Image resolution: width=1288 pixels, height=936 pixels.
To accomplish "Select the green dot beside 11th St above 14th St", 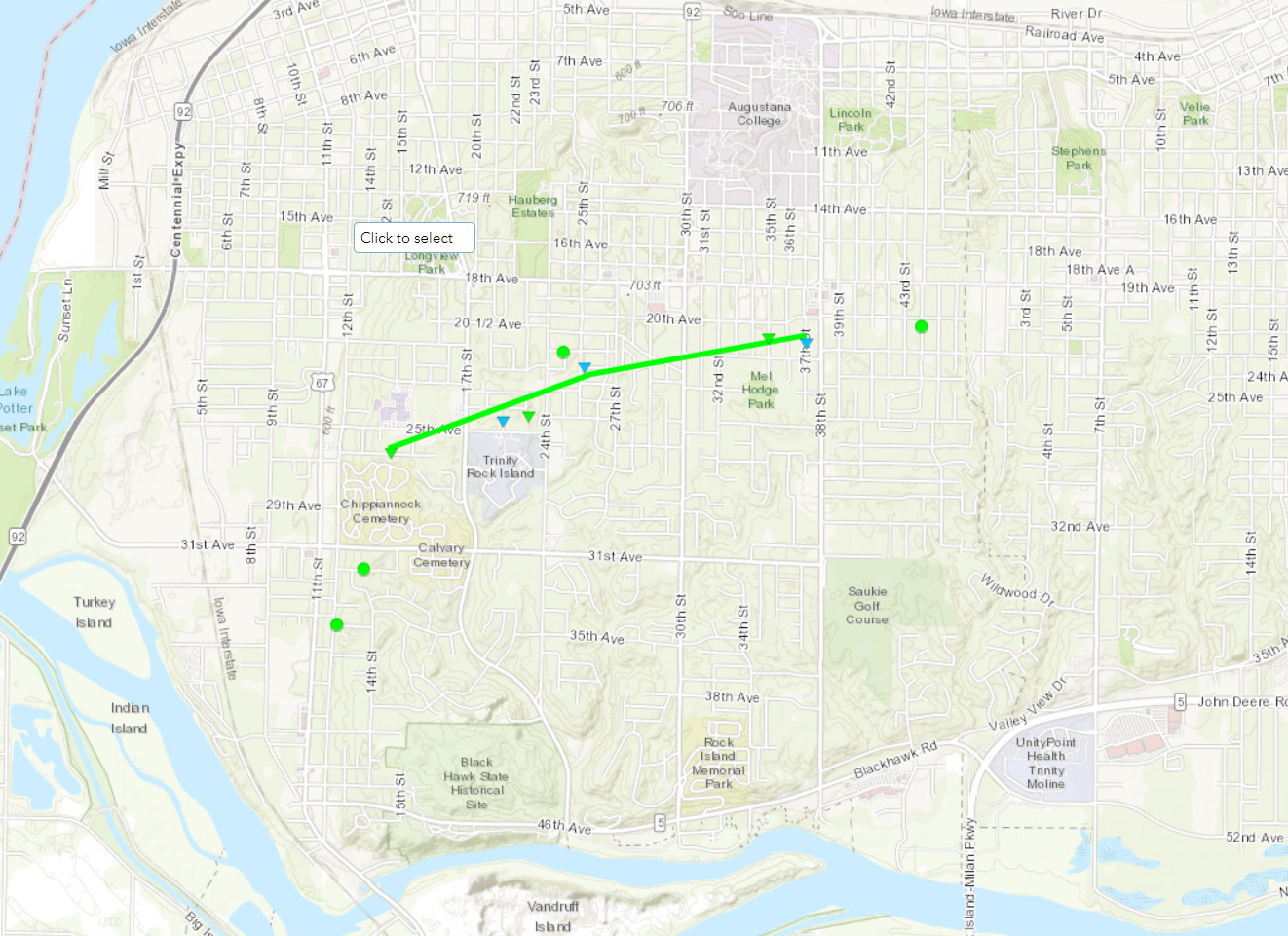I will 337,625.
